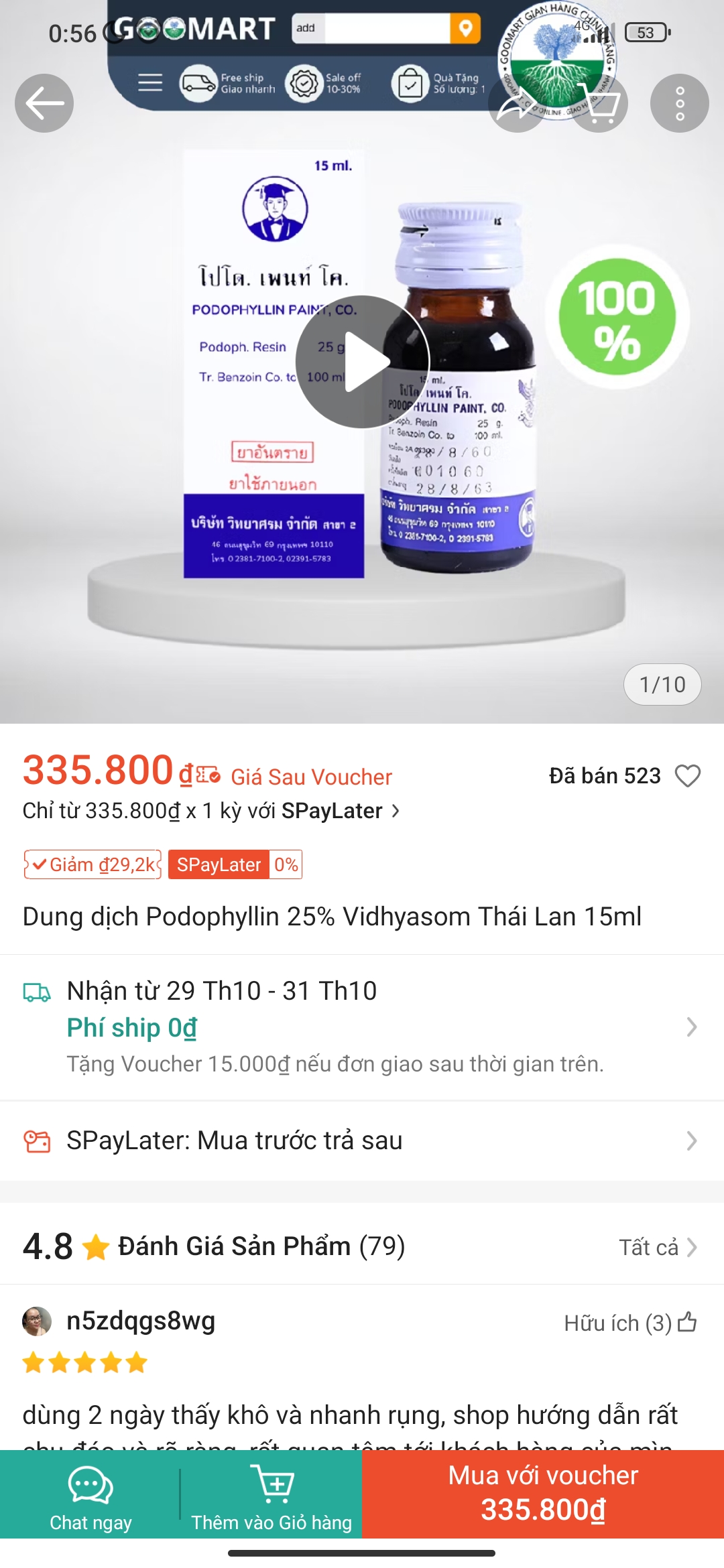The height and width of the screenshot is (1568, 724).
Task: Add product to favorites with heart icon
Action: (687, 776)
